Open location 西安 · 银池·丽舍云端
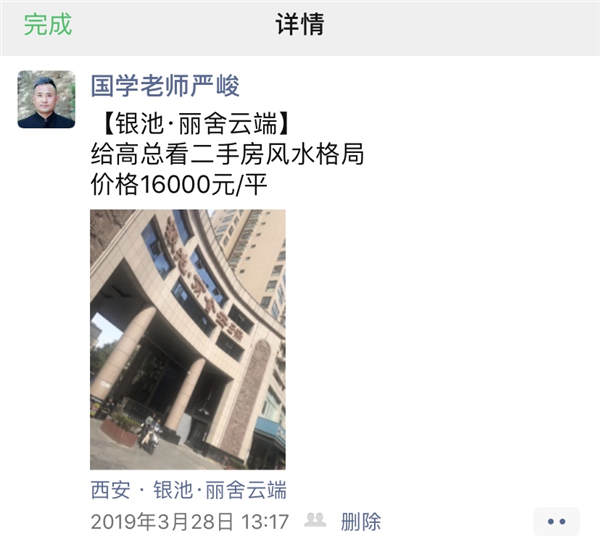Screen dimensions: 600x554 tap(189, 491)
